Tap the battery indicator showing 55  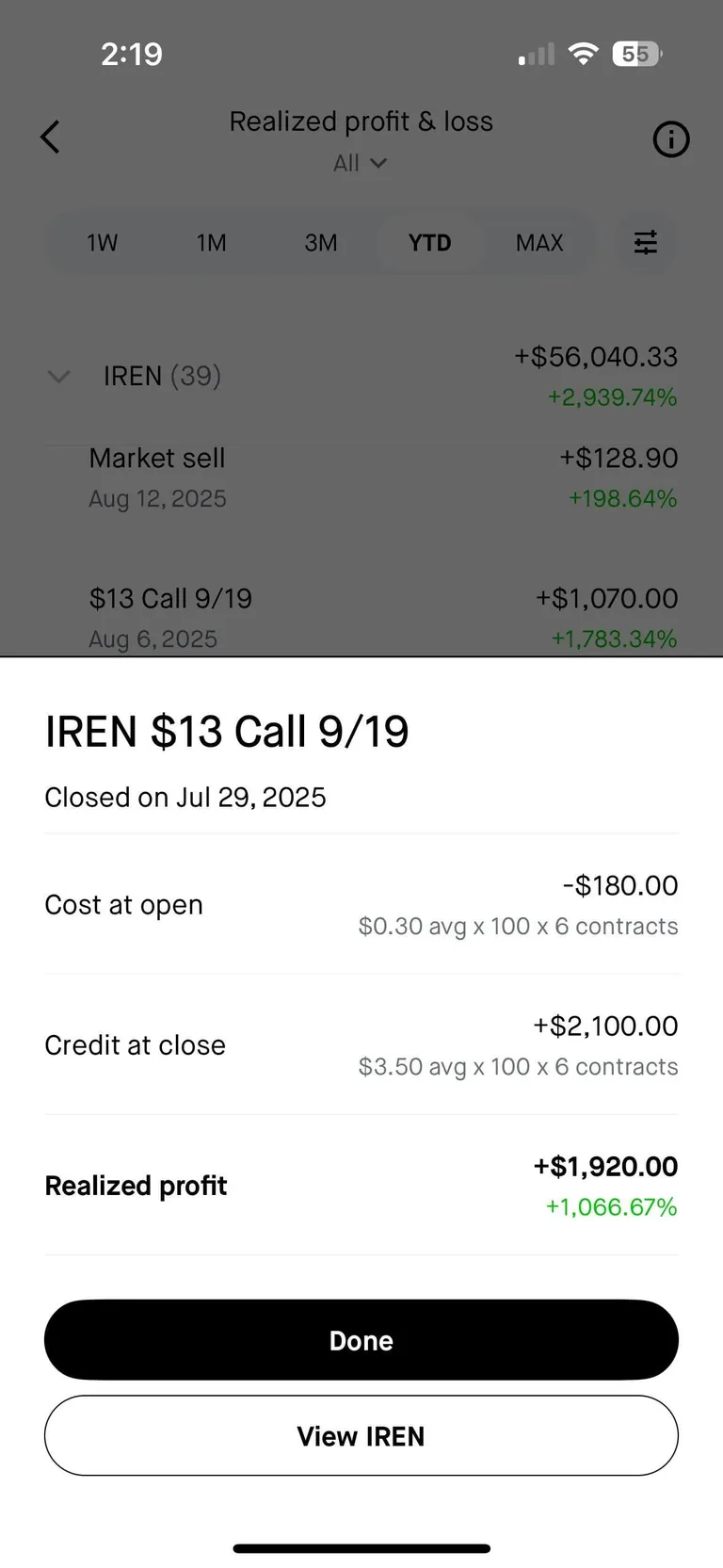tap(638, 54)
